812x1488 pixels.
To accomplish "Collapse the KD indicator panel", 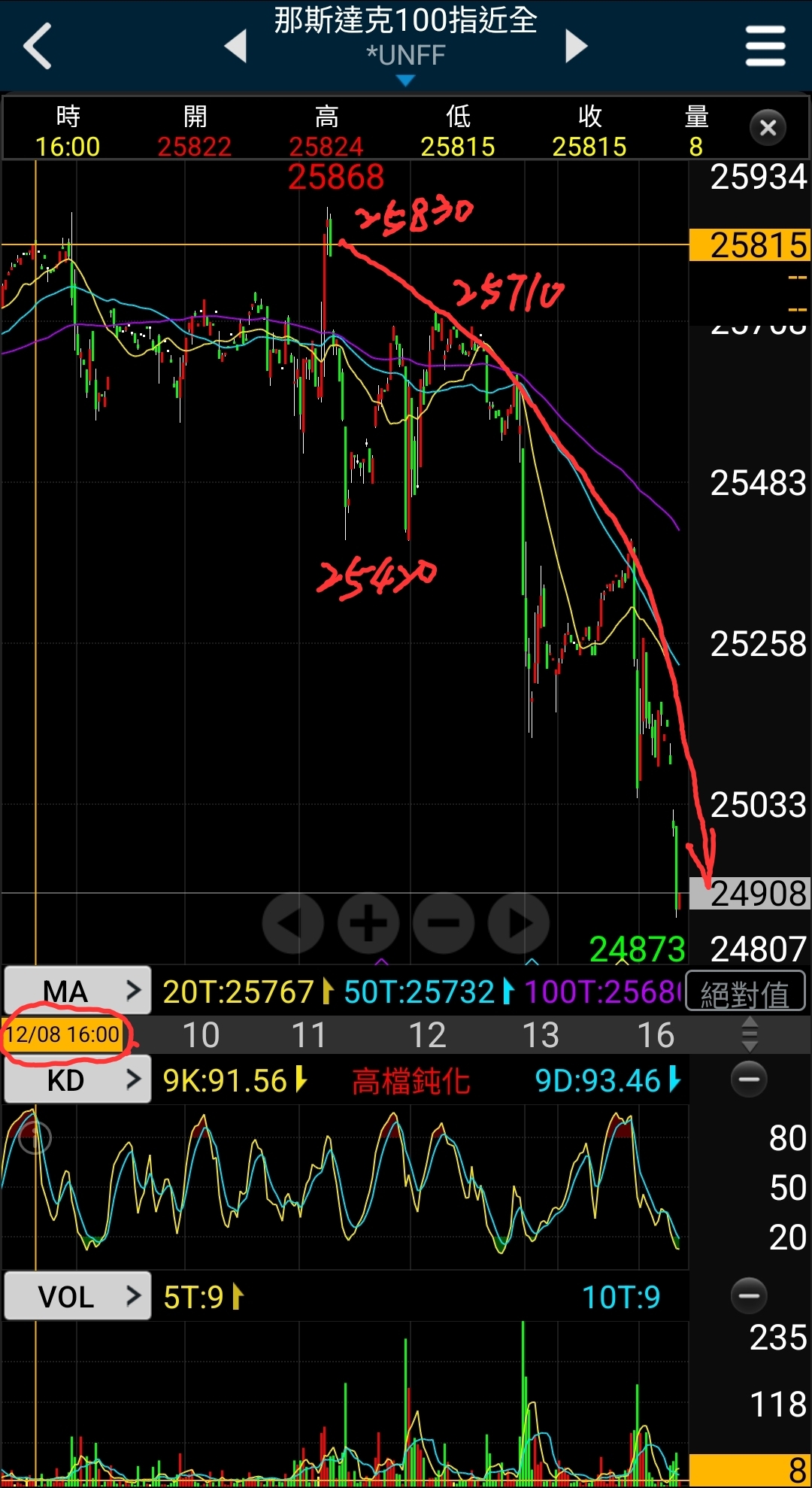I will [x=749, y=1080].
